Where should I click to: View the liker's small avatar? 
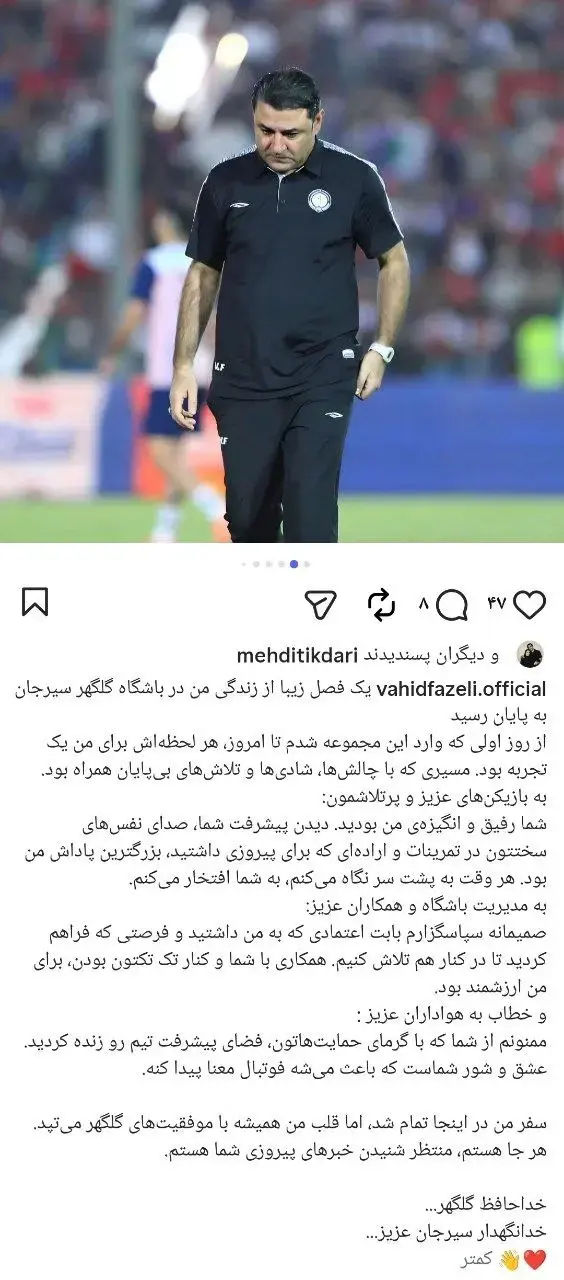pos(530,655)
